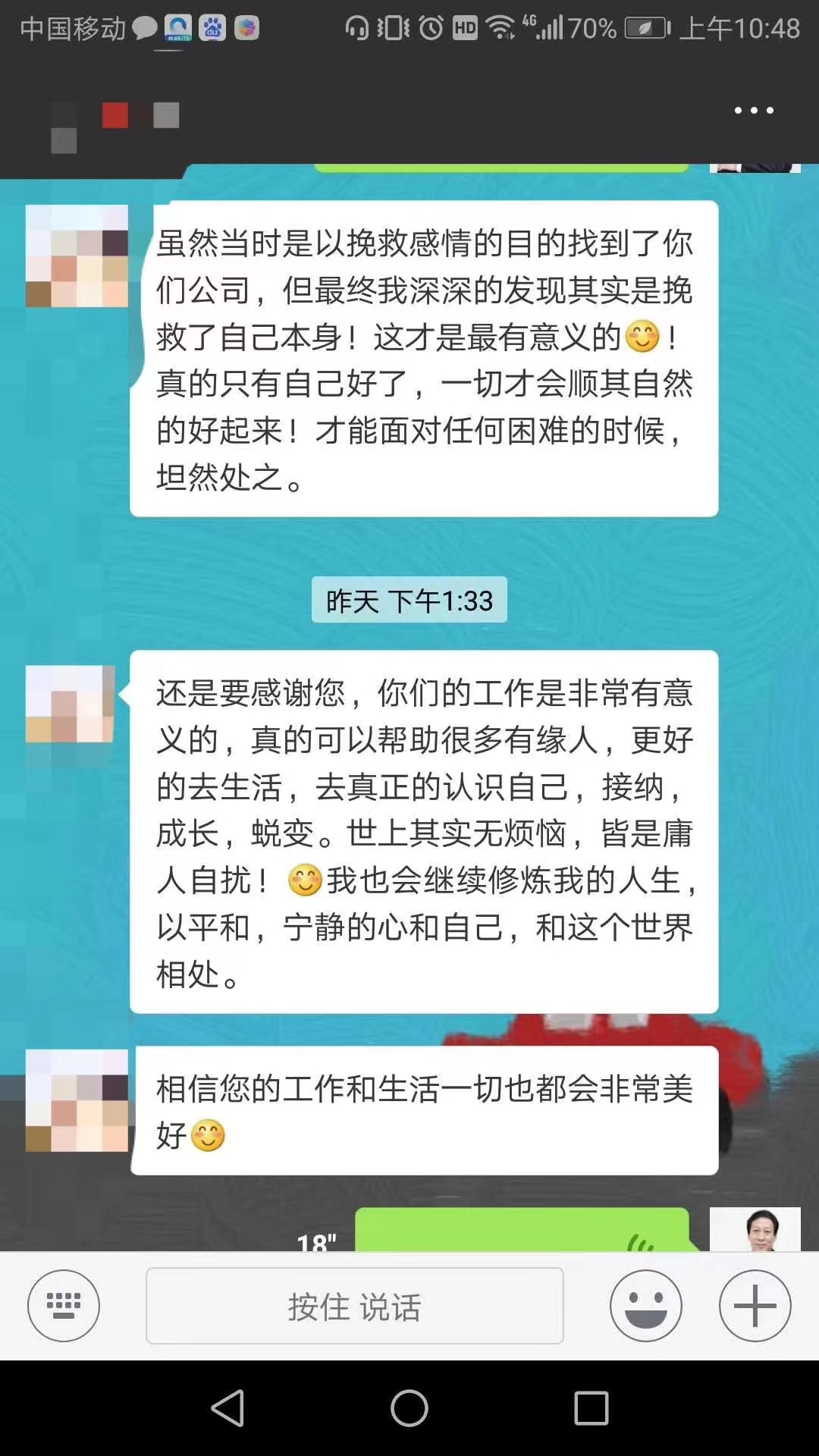This screenshot has width=819, height=1456.
Task: Open sender's avatar beside the voice message
Action: 755,1230
